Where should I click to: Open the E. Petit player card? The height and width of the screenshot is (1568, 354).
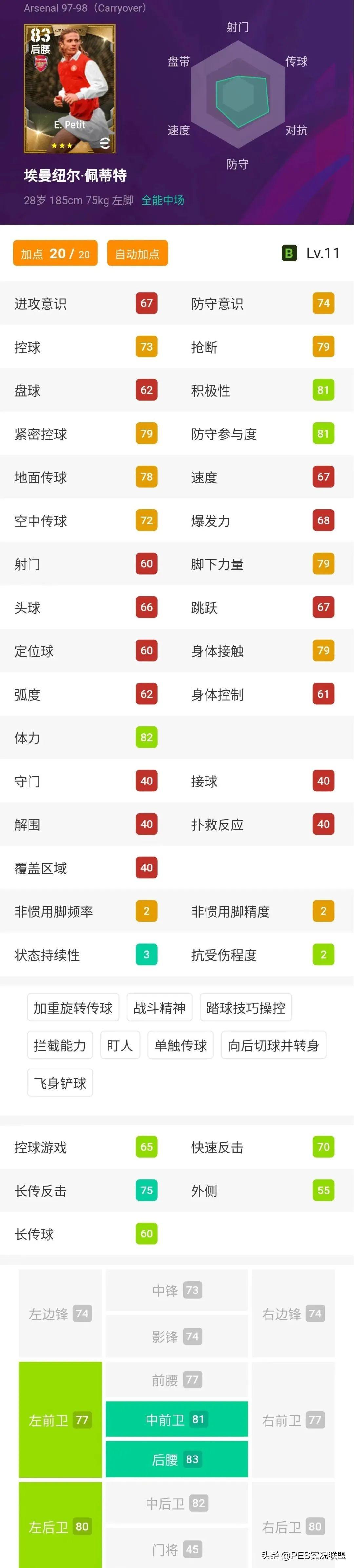[x=69, y=89]
